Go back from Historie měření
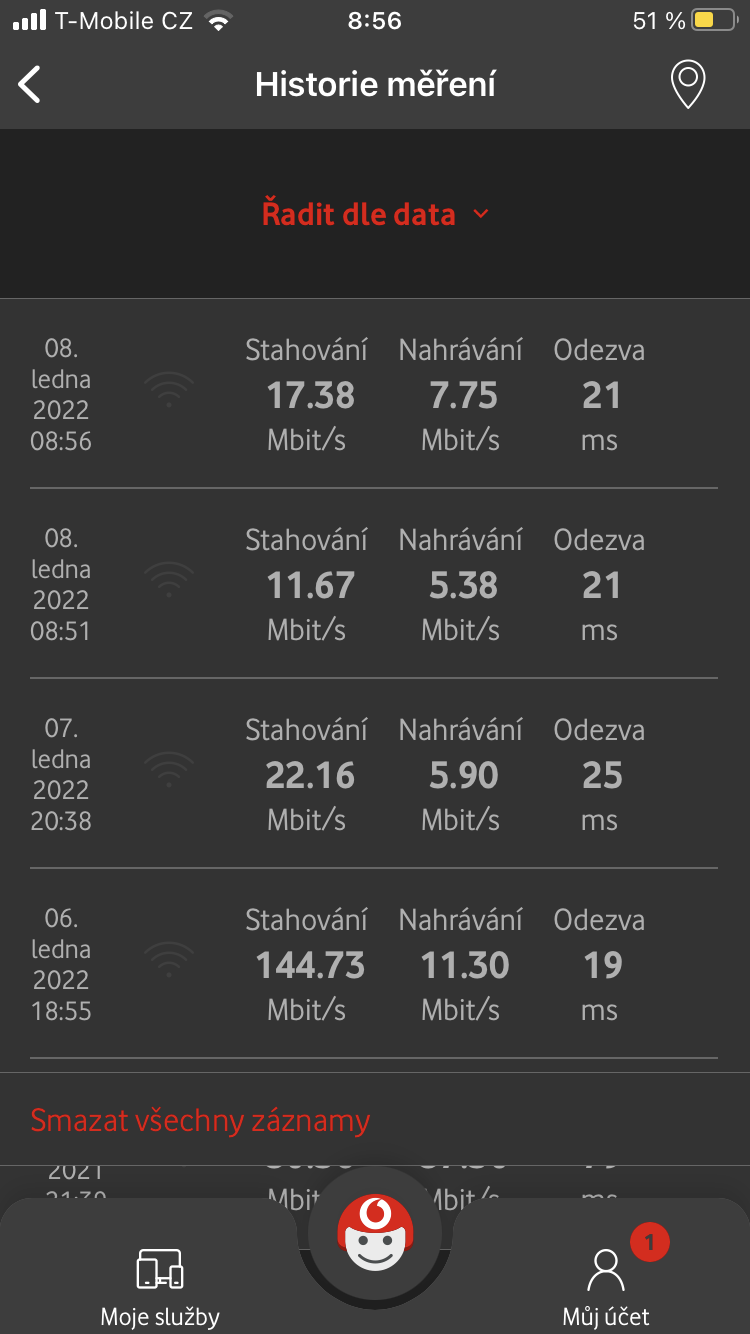This screenshot has height=1334, width=750. [x=31, y=85]
